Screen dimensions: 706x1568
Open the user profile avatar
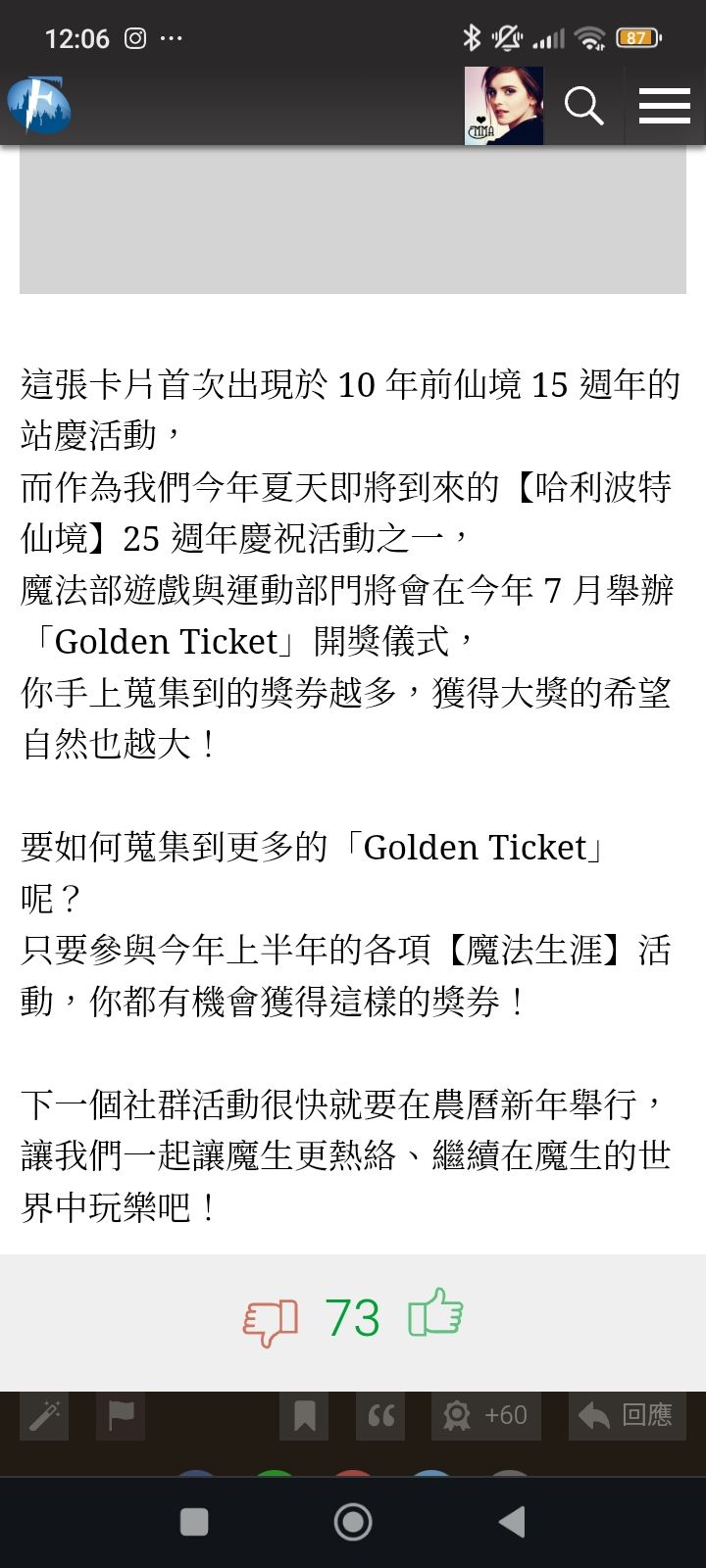click(503, 106)
